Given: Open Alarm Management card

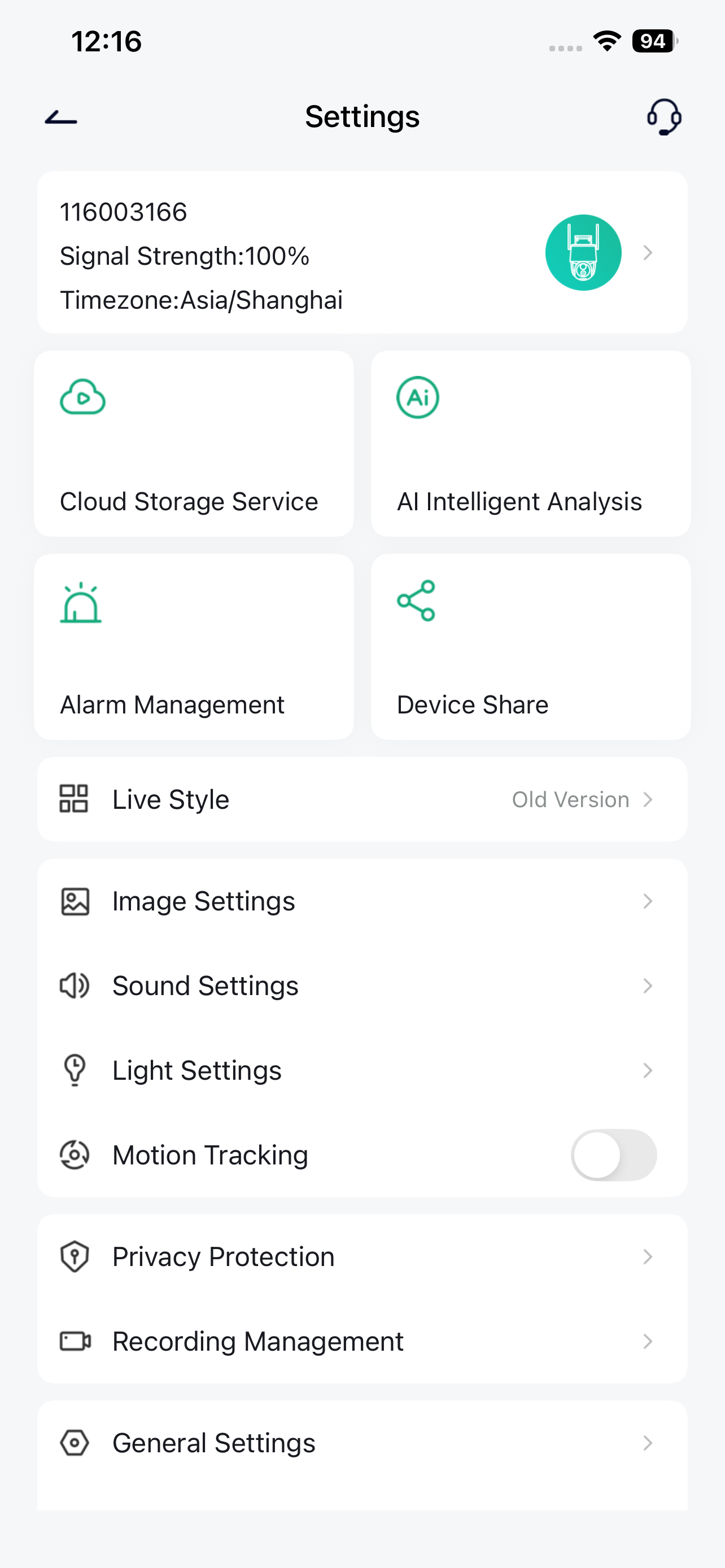Looking at the screenshot, I should 194,646.
